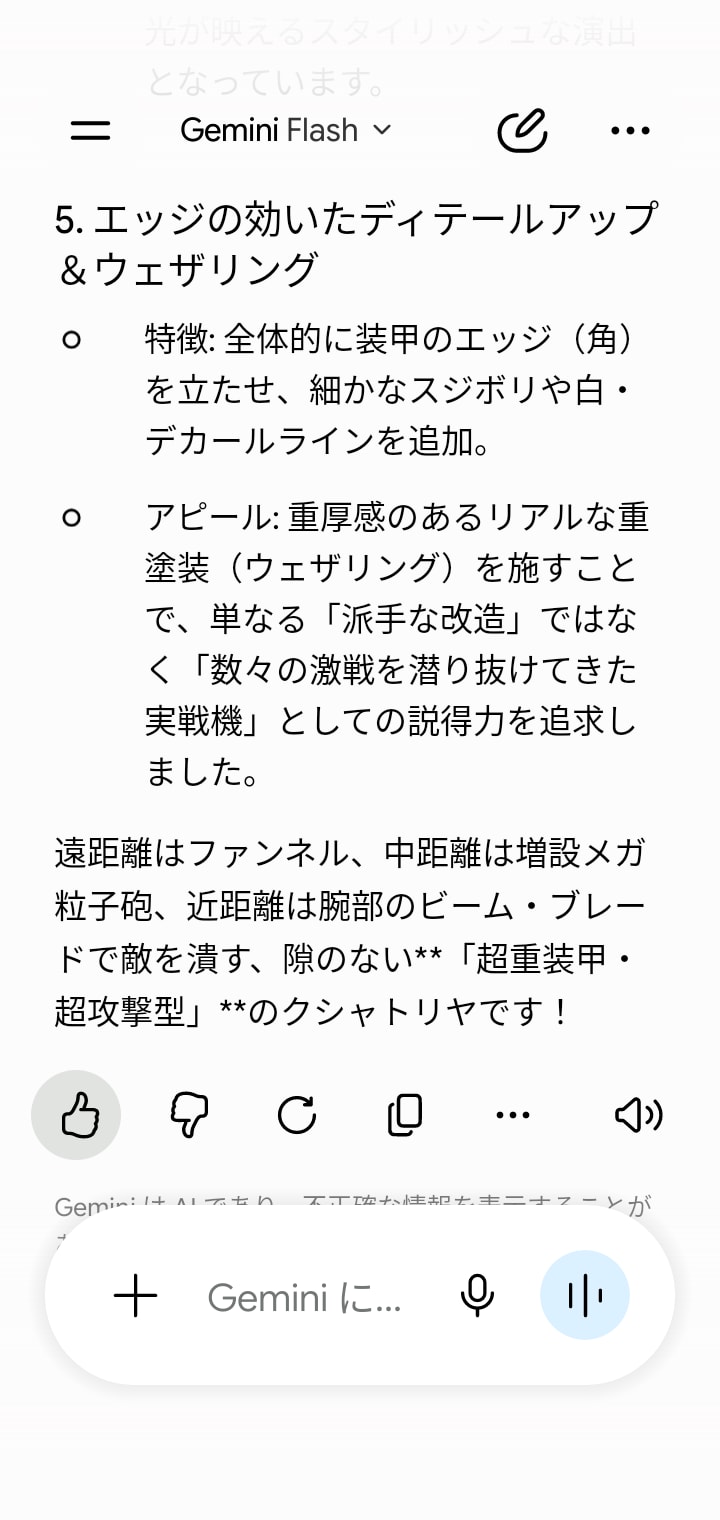Dictate a prompt with the microphone
The height and width of the screenshot is (1520, 720).
pos(477,1297)
